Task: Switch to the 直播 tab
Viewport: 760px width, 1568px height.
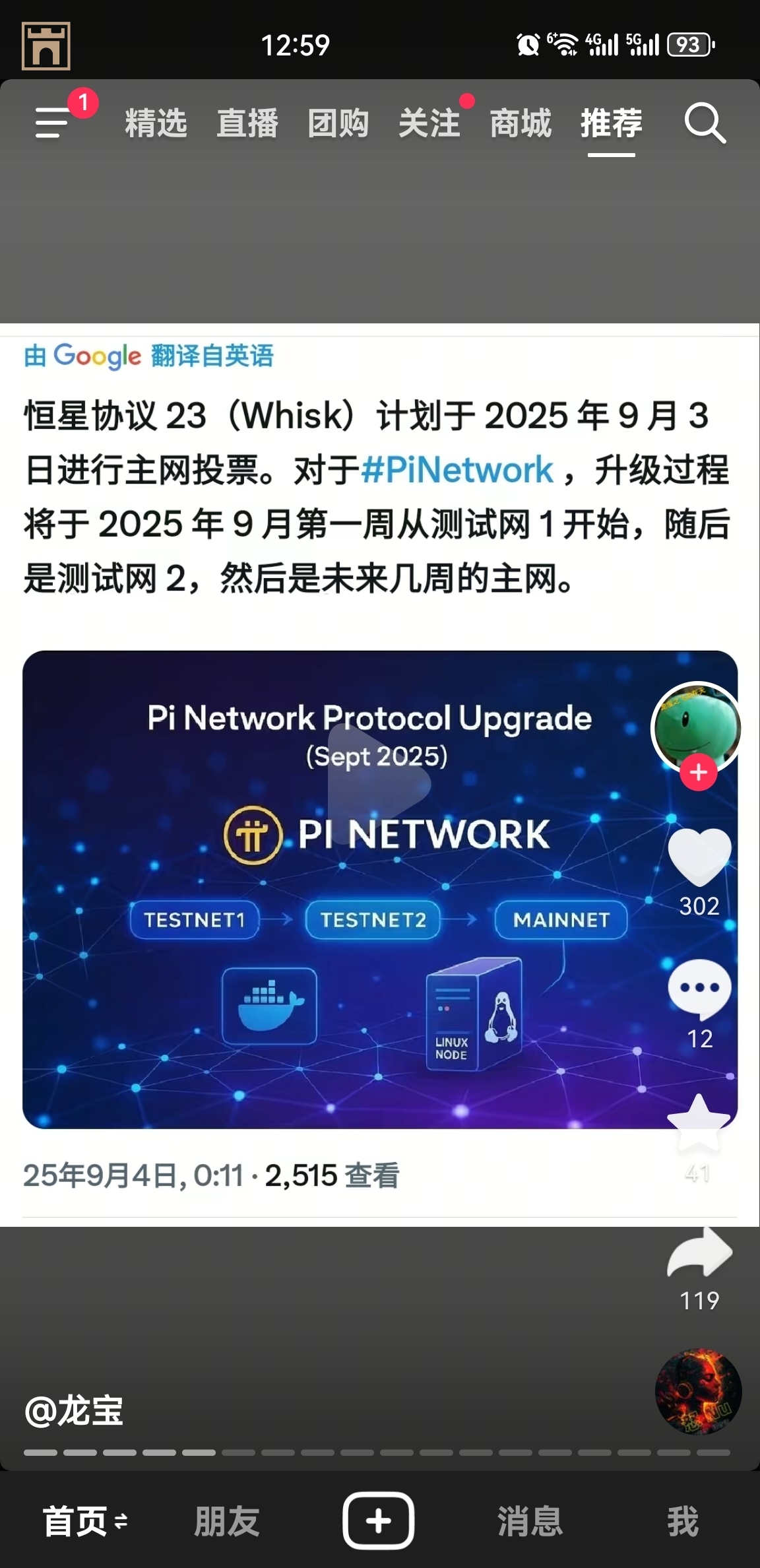Action: point(247,123)
